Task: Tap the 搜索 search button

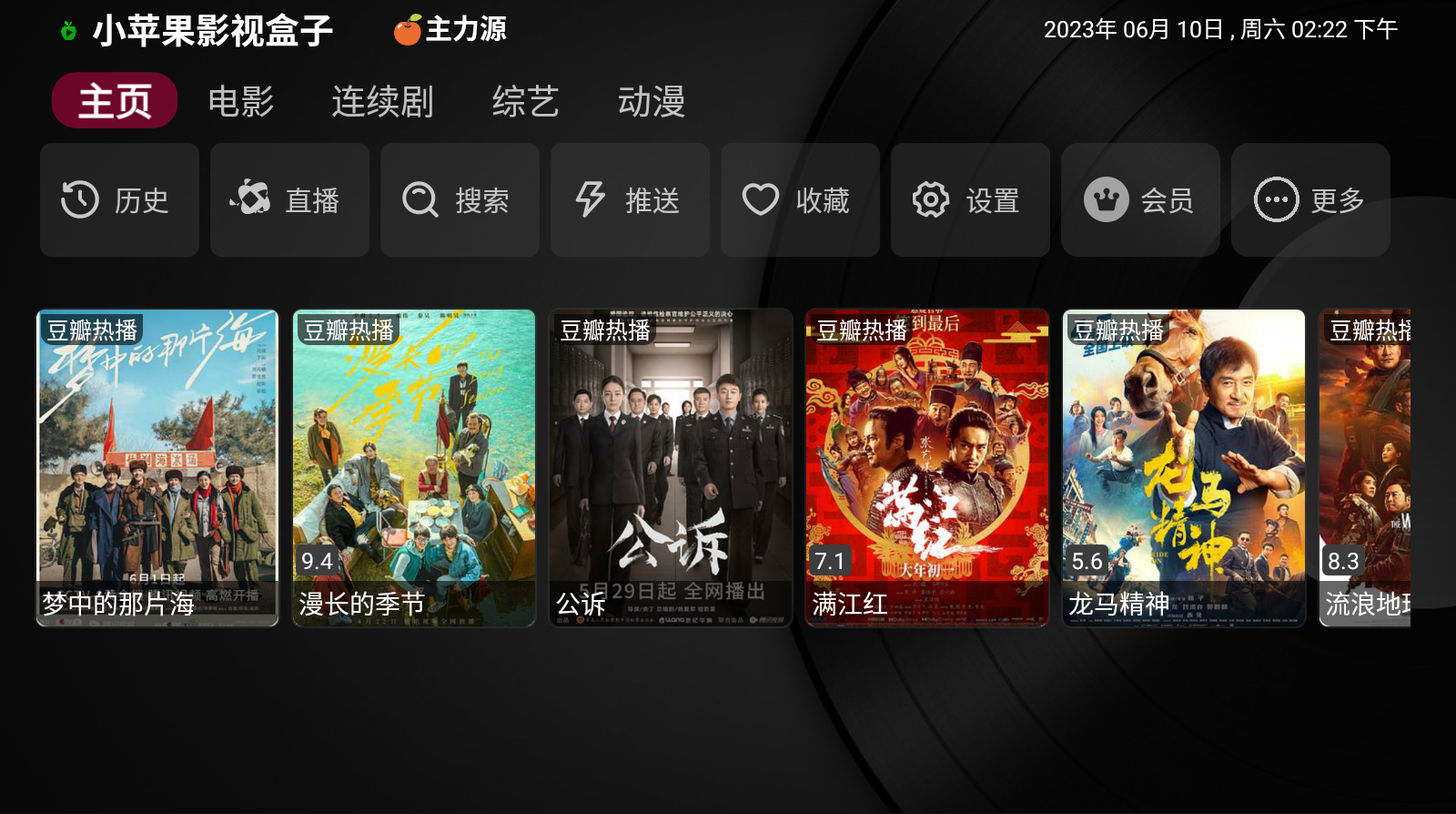Action: tap(460, 199)
